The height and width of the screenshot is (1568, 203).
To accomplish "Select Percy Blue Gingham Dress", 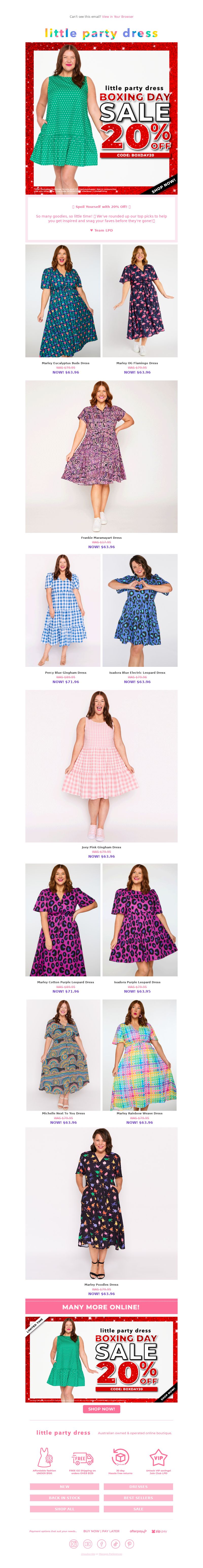I will (63, 610).
